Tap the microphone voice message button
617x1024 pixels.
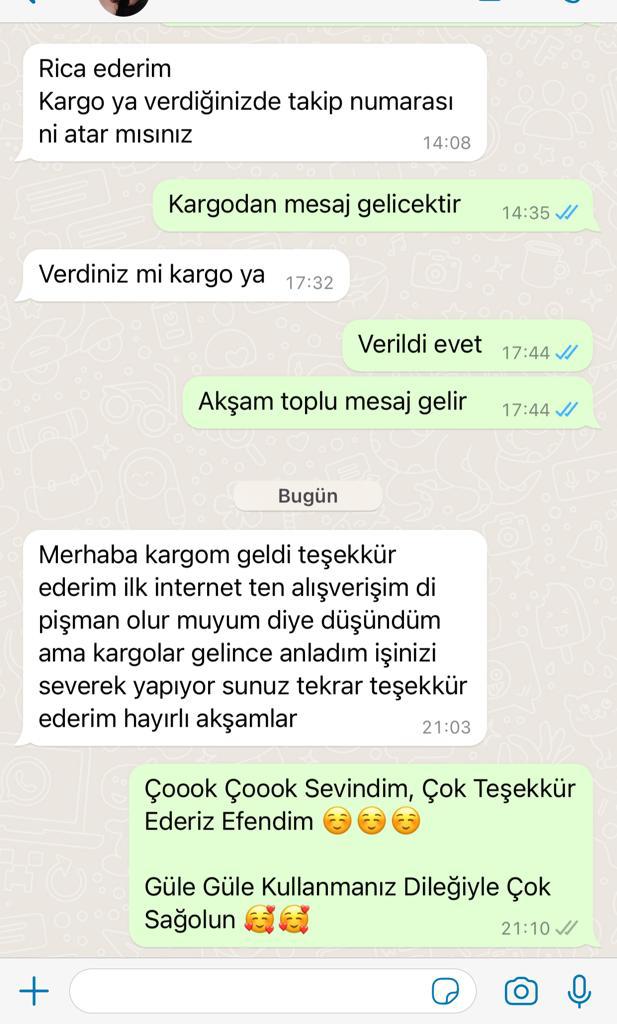579,991
